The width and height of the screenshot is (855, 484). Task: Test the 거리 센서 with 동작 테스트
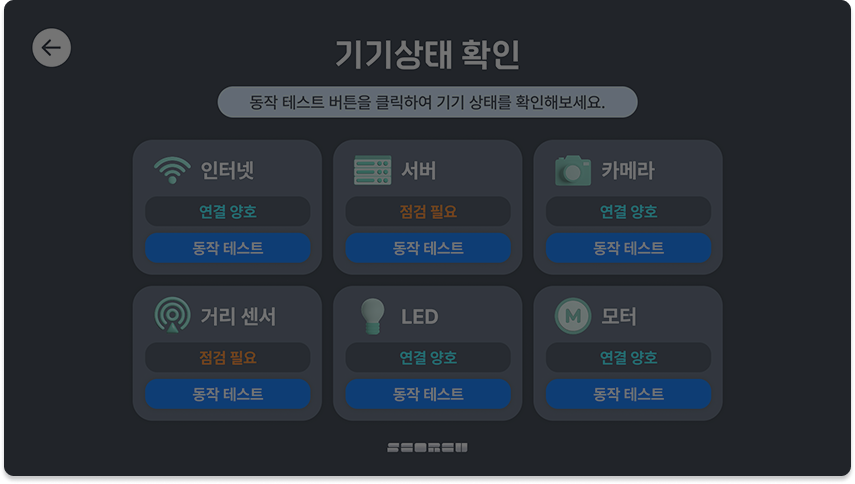click(228, 394)
